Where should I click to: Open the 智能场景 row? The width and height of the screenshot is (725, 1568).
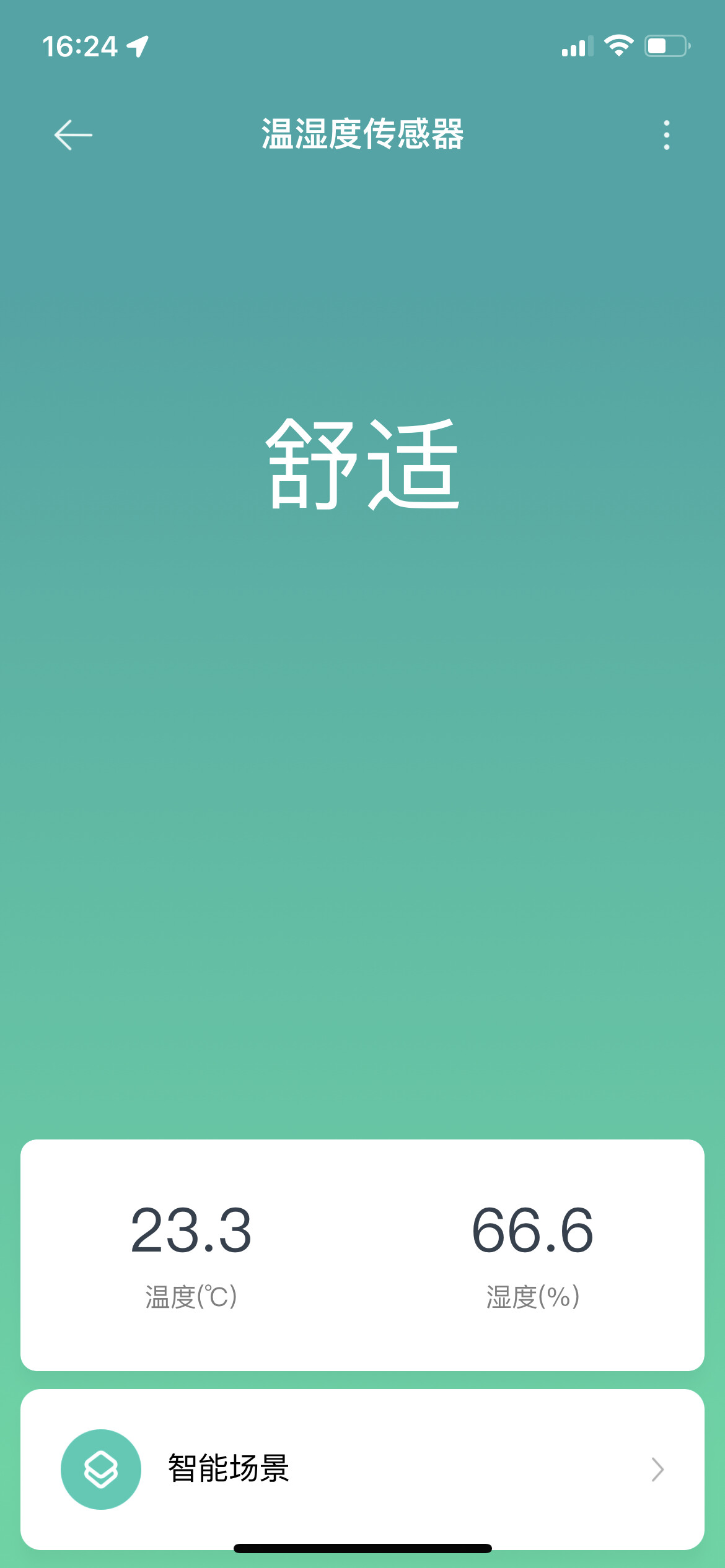362,1469
